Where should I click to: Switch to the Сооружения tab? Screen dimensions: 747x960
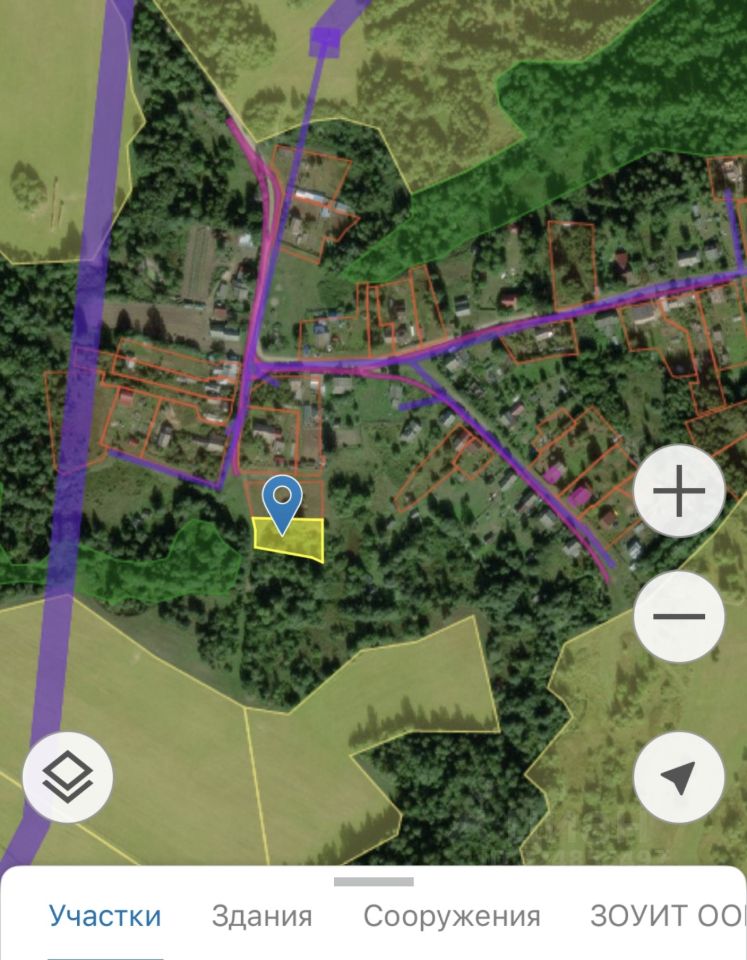tap(451, 916)
